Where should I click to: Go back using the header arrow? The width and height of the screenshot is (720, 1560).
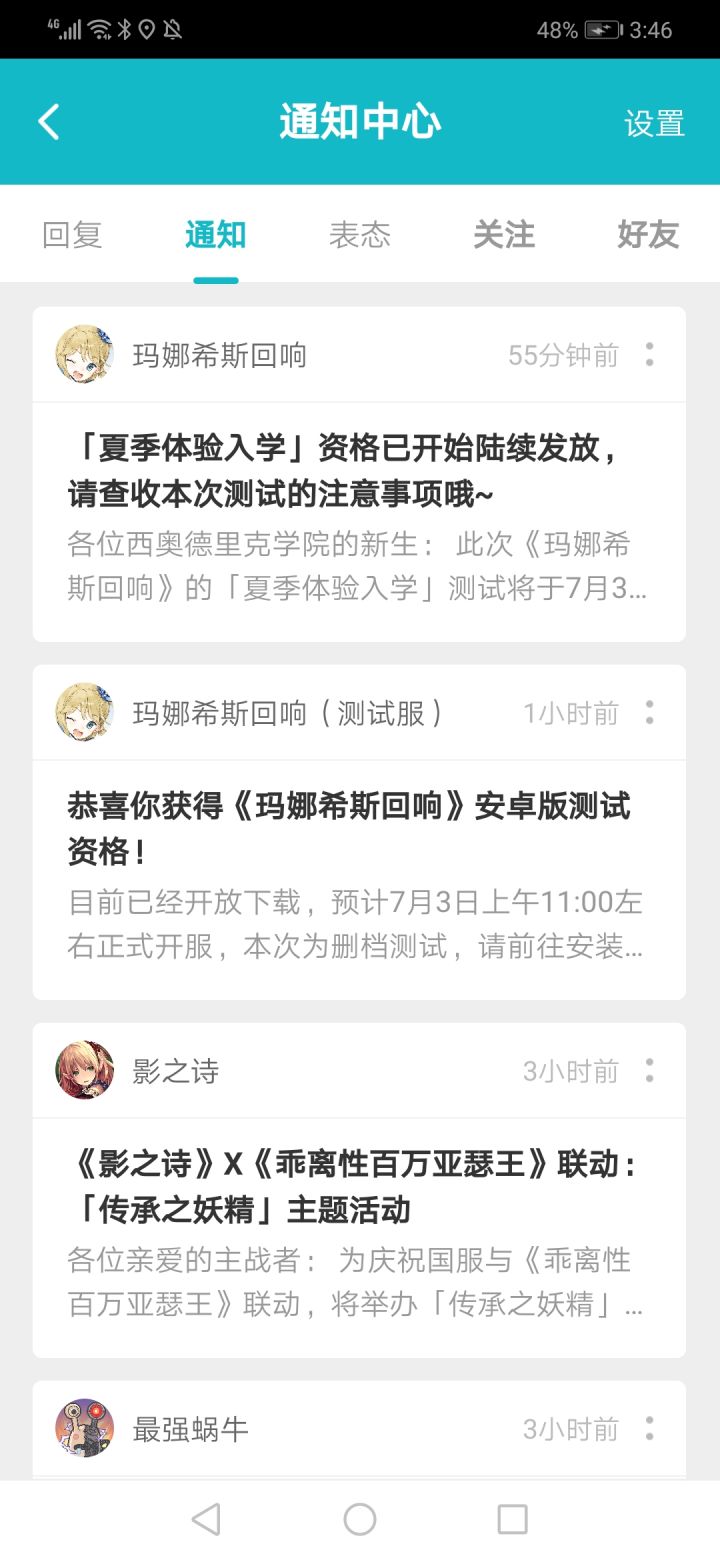tap(48, 122)
